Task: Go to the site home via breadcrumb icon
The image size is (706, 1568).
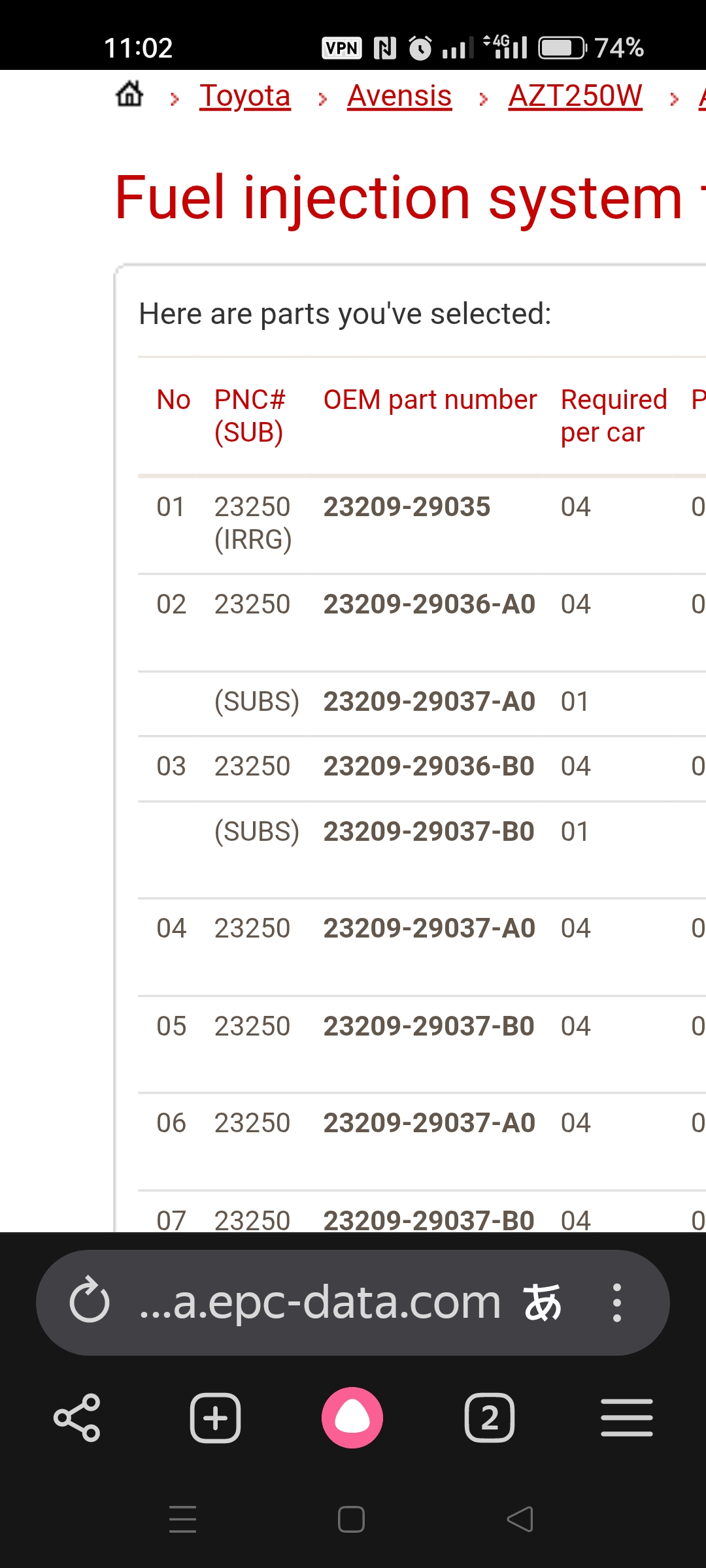Action: [129, 95]
